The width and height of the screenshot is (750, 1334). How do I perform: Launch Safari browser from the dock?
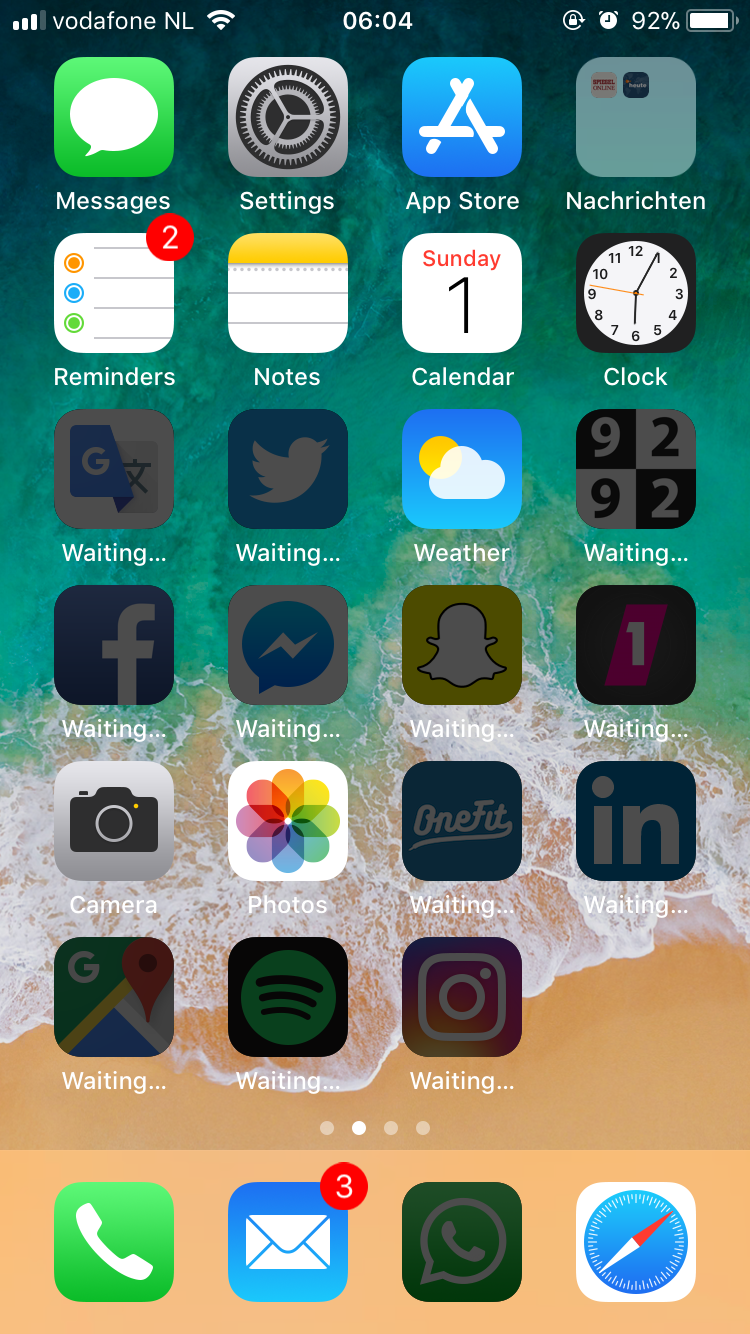point(636,1241)
